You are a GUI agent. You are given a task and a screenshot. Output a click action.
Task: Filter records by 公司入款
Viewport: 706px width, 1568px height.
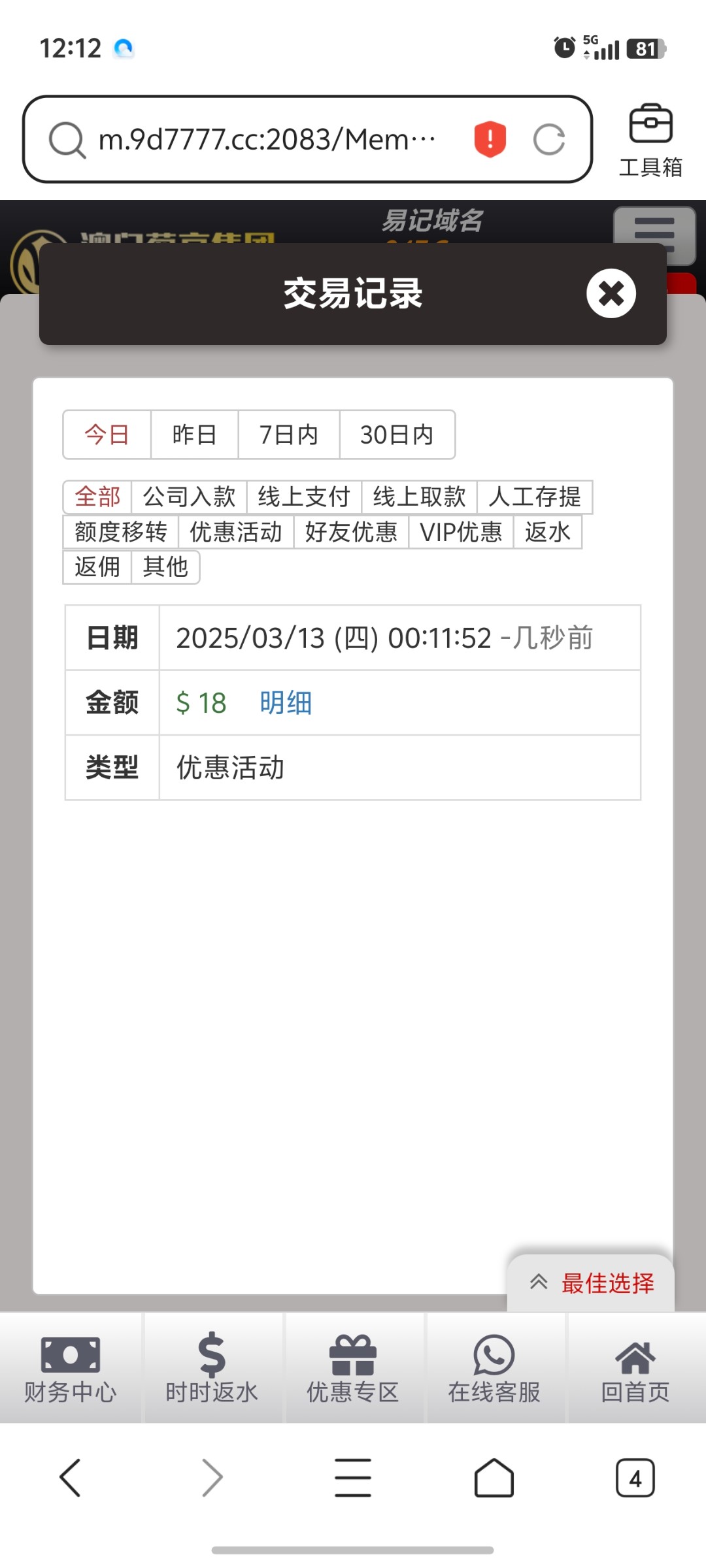pos(189,497)
